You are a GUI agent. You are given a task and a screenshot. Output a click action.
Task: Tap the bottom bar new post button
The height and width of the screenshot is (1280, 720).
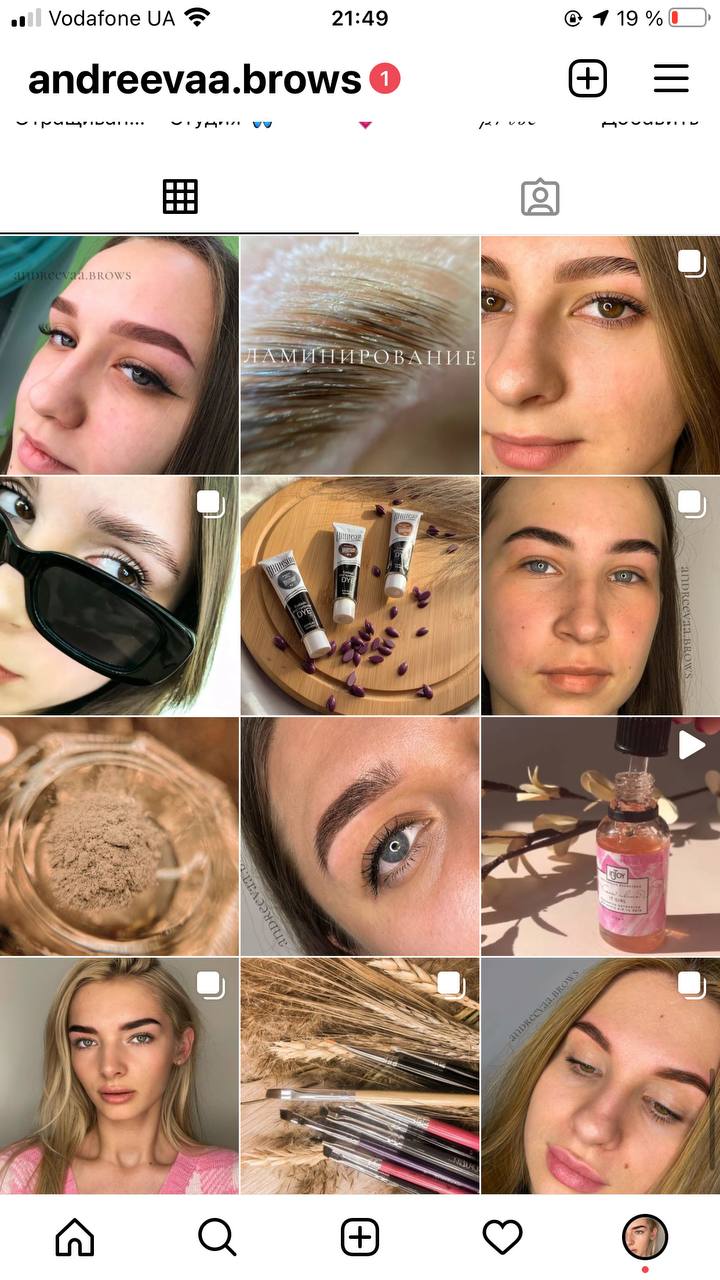click(360, 1238)
